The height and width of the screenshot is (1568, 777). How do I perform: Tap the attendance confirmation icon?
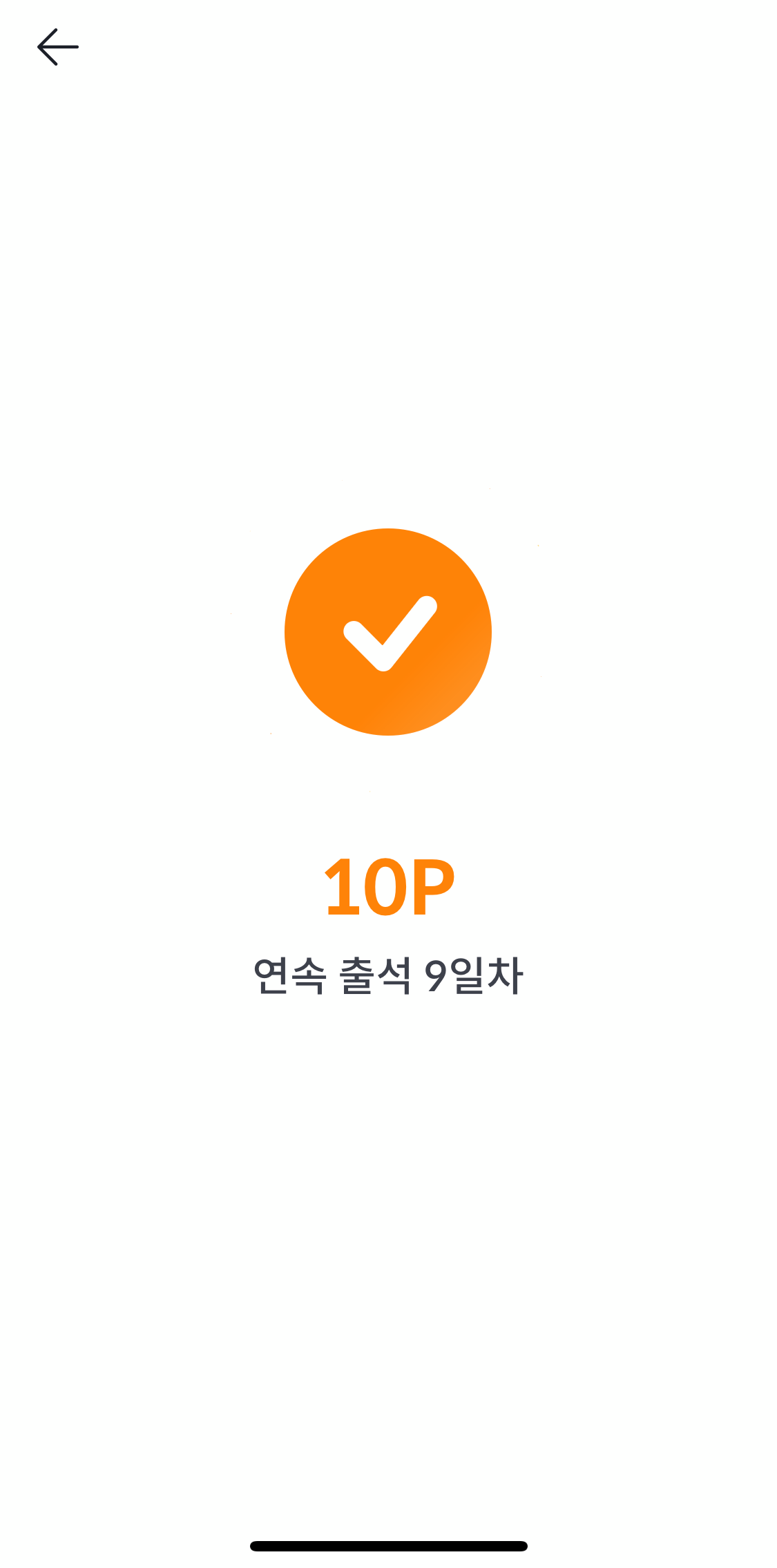click(x=388, y=632)
